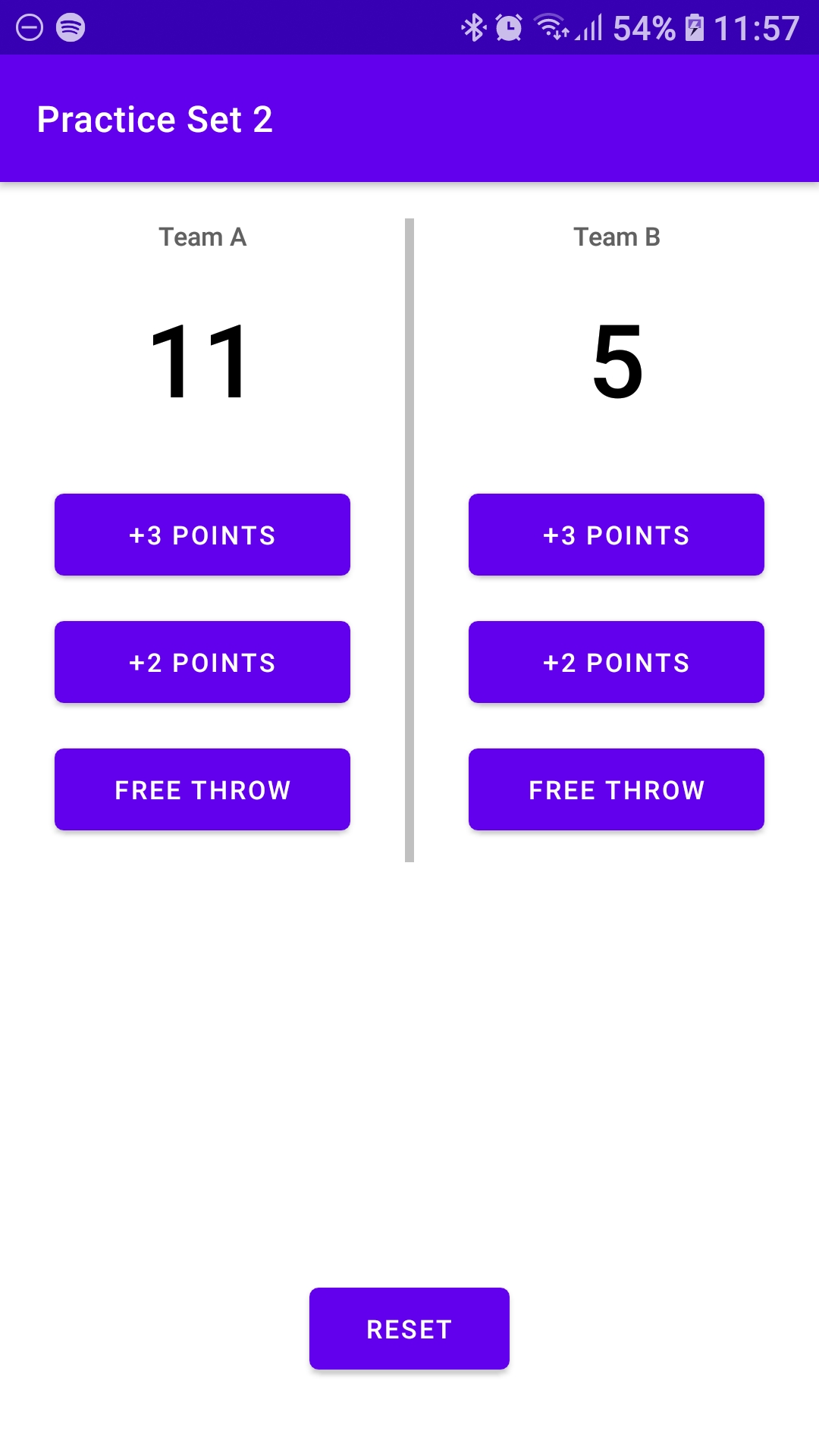Click the Team A label

click(202, 237)
